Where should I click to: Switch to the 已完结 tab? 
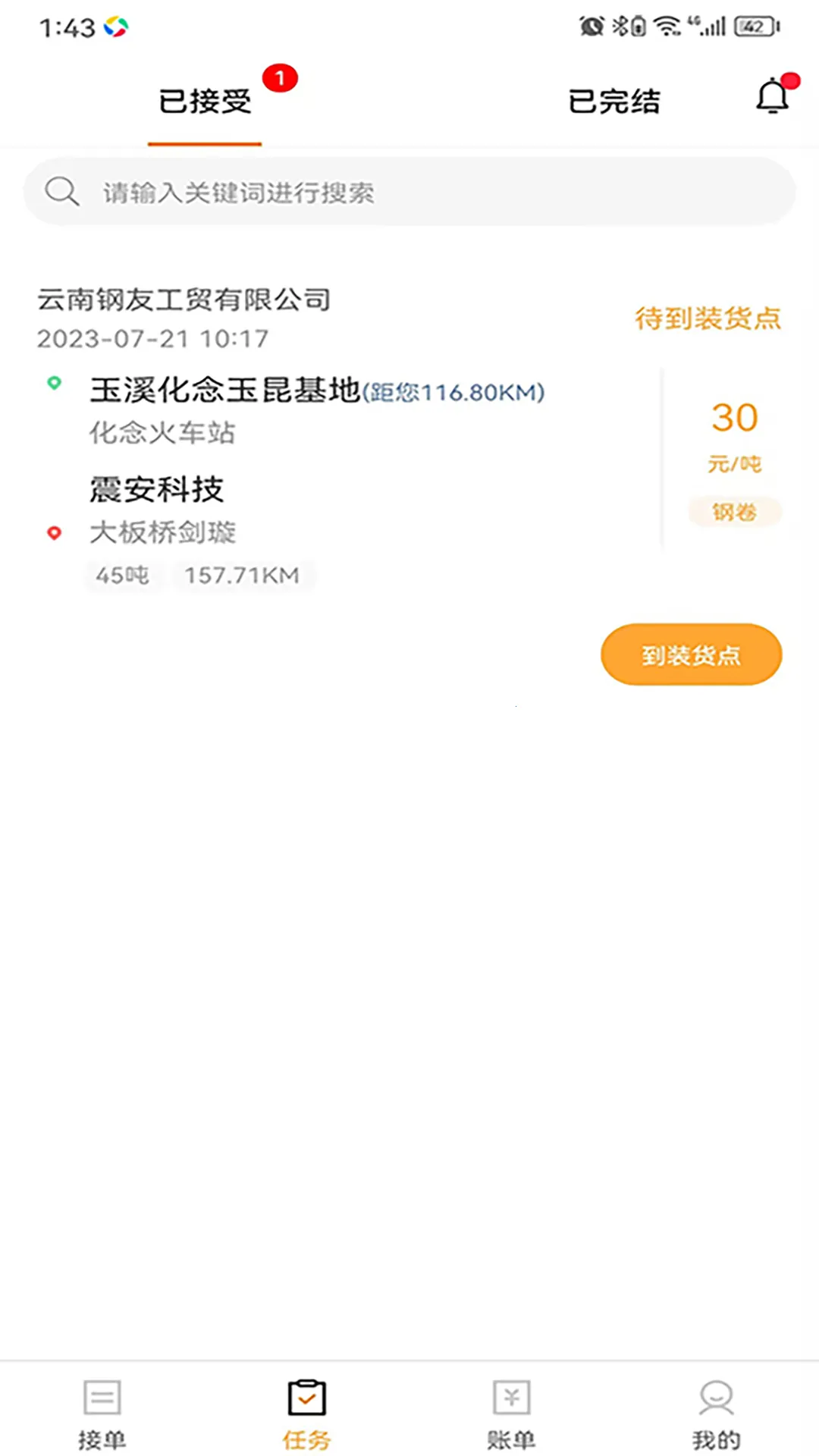613,102
